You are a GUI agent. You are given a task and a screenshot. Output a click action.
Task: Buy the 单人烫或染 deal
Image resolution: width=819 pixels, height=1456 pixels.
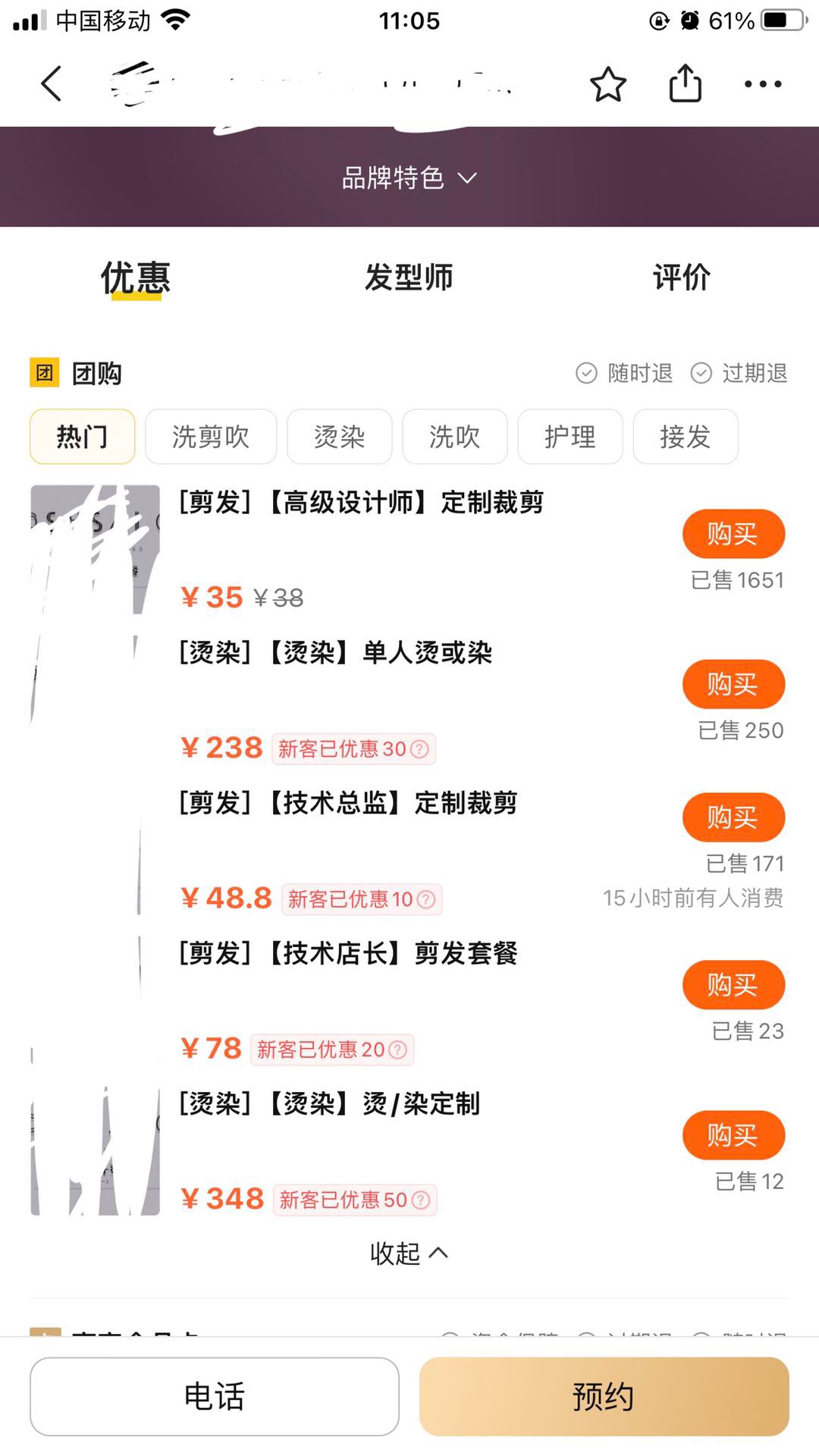(733, 684)
